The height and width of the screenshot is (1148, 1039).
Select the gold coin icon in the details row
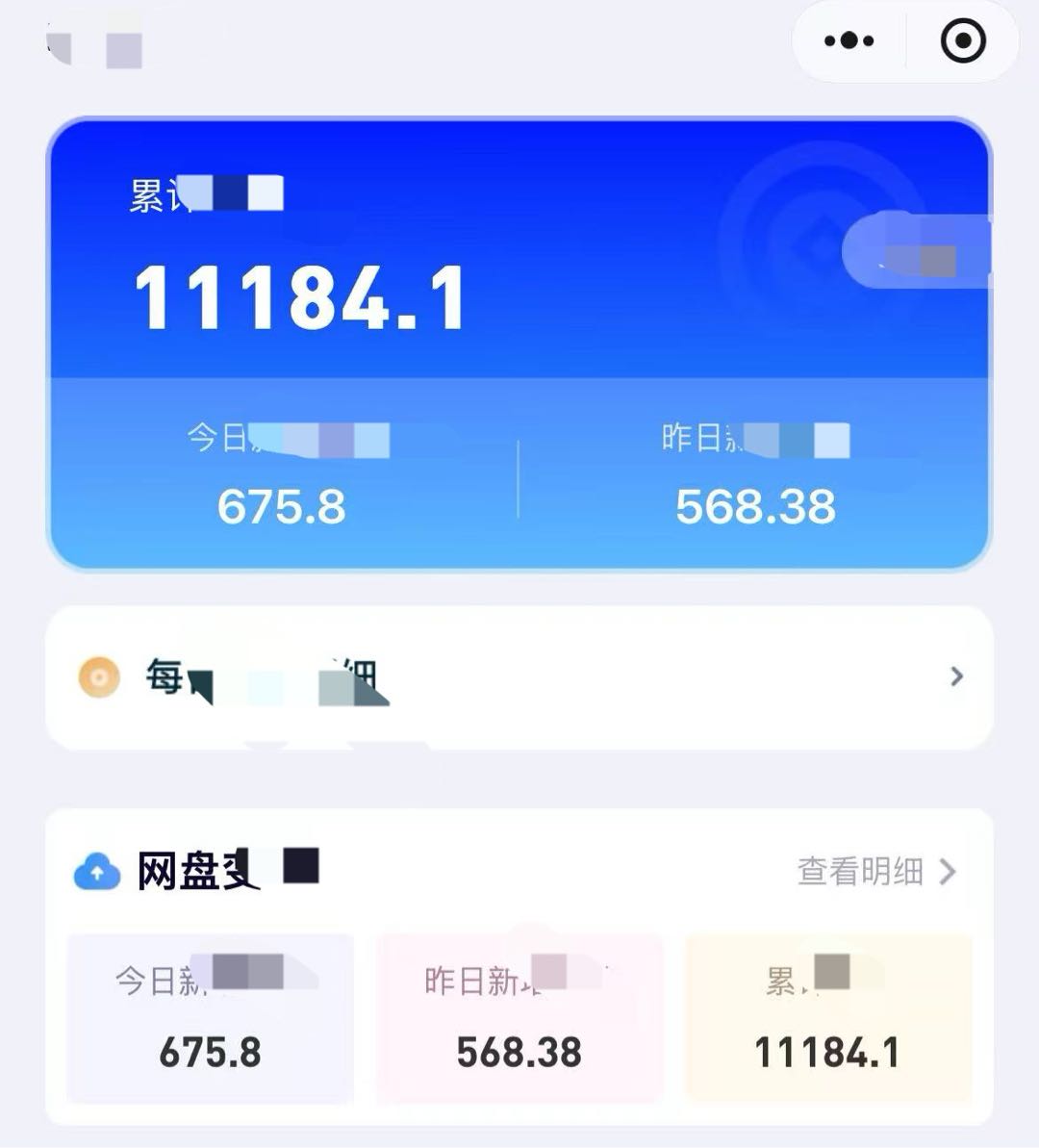[97, 677]
